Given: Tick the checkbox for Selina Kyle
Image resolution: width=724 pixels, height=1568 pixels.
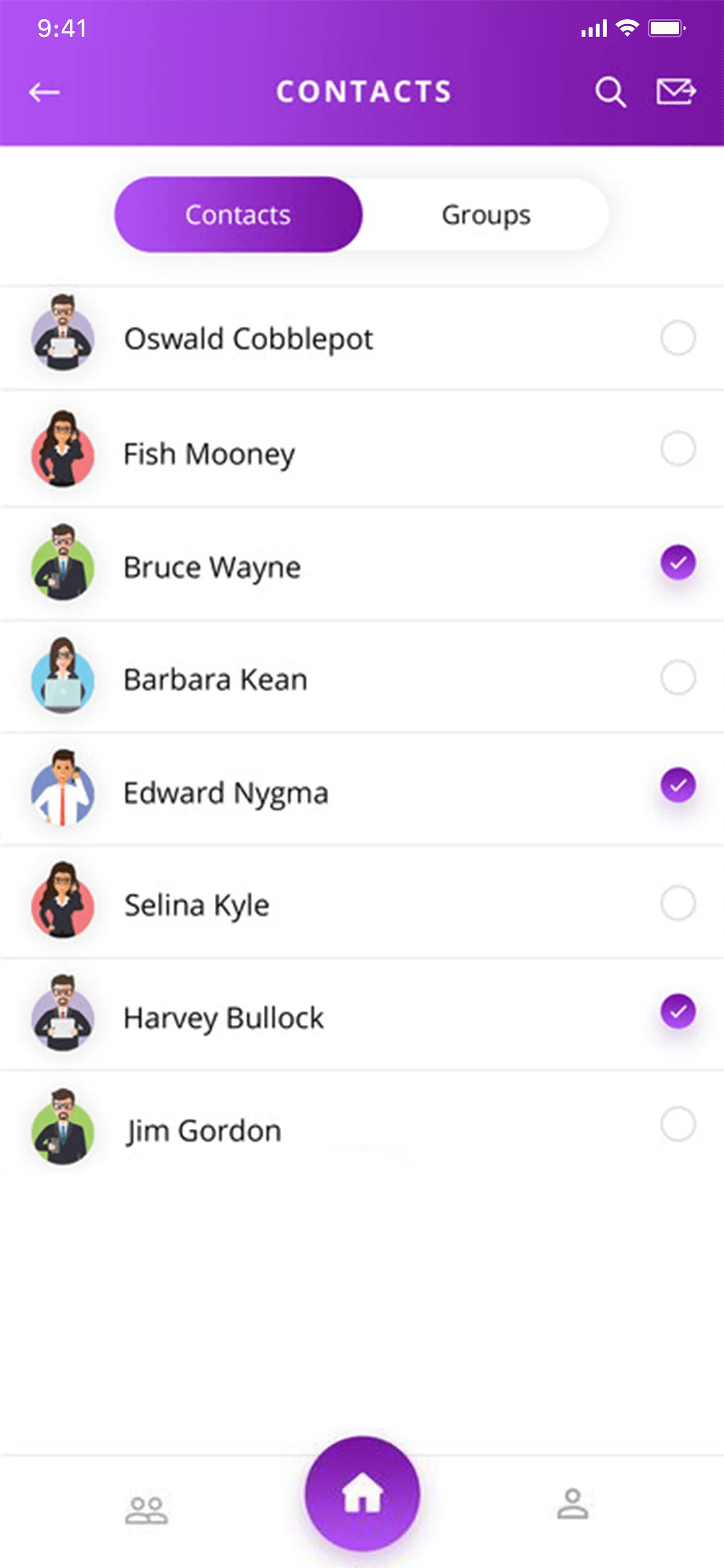Looking at the screenshot, I should pyautogui.click(x=678, y=903).
